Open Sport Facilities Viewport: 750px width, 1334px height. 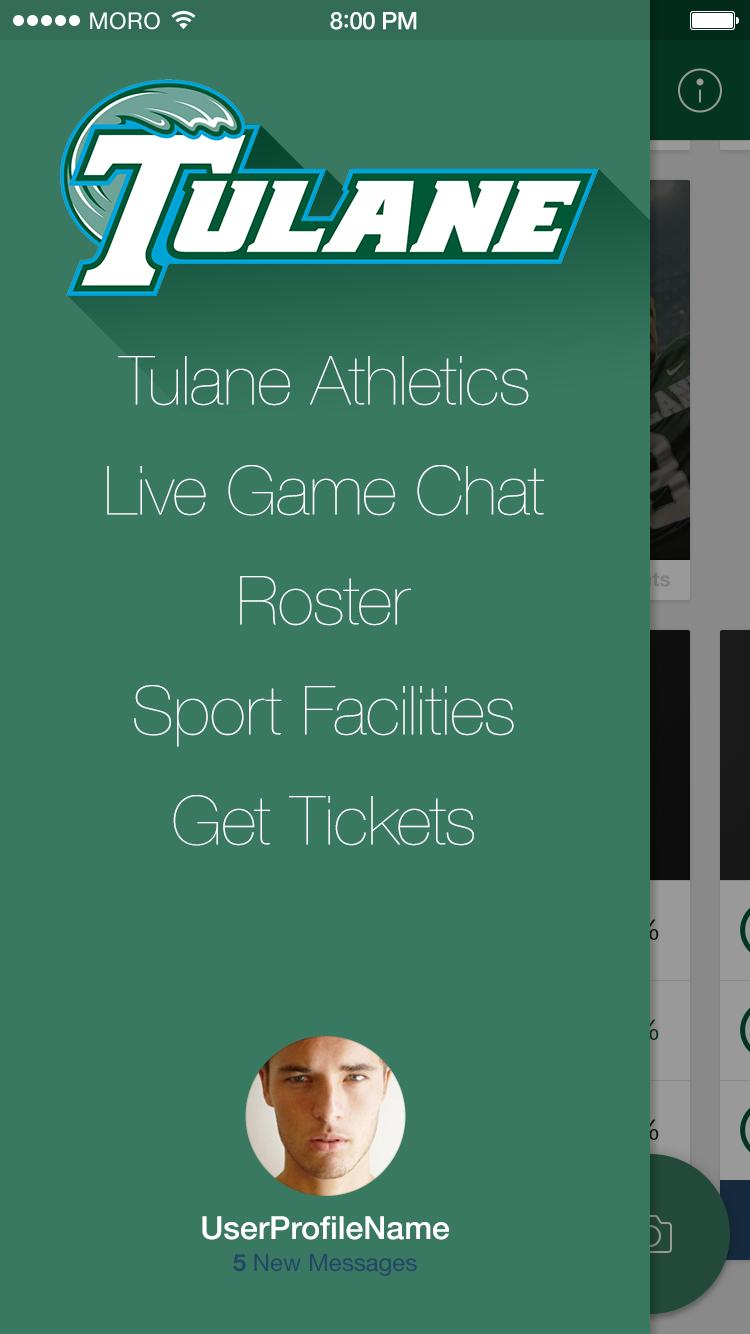click(324, 713)
